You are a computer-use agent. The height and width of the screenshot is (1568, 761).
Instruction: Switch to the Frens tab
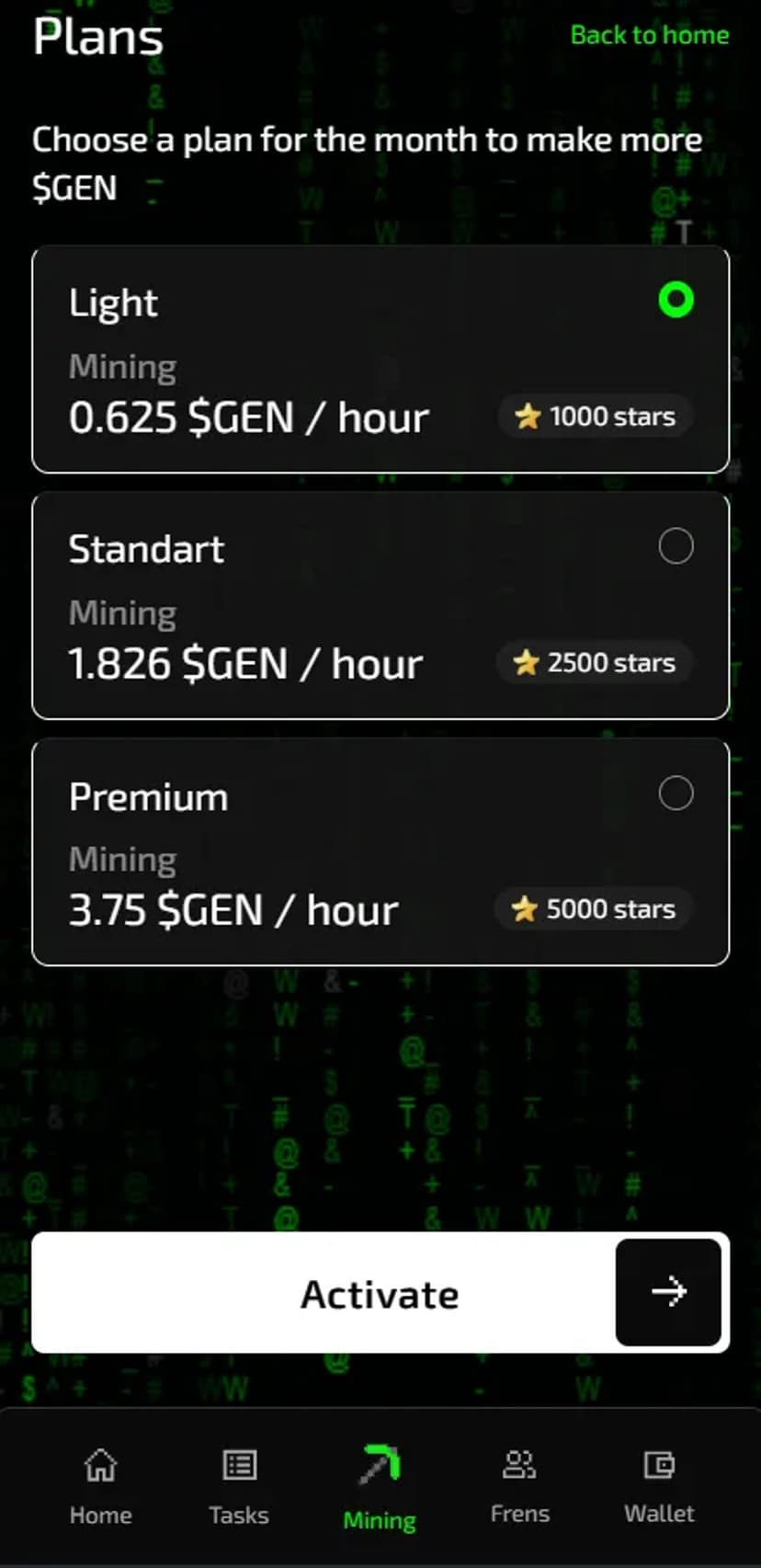click(x=519, y=1485)
